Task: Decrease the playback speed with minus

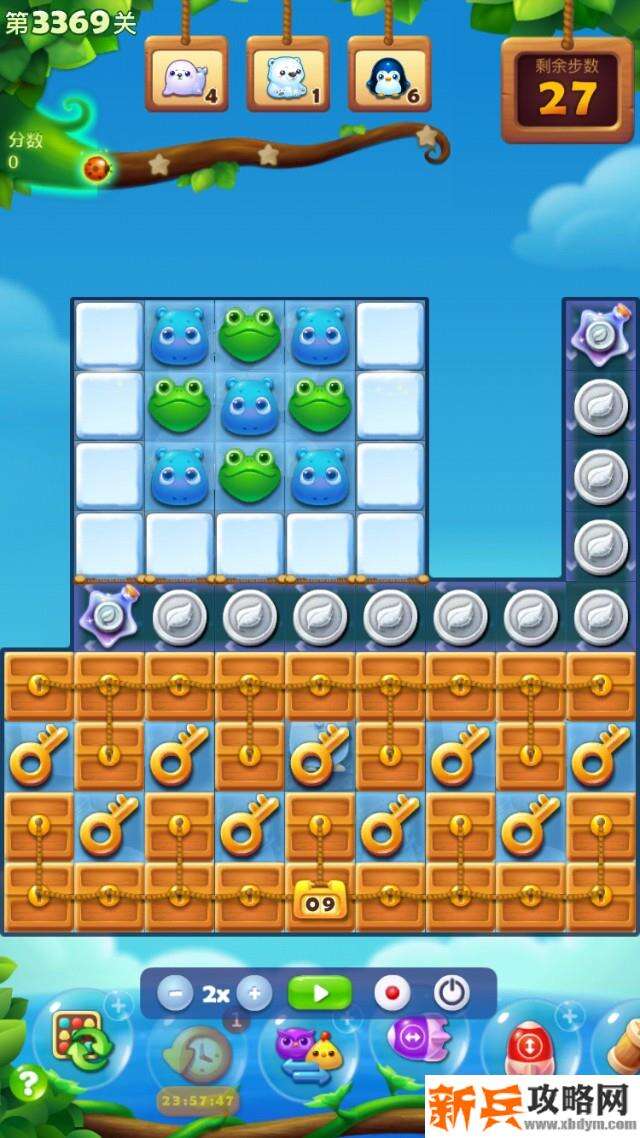Action: pos(175,994)
